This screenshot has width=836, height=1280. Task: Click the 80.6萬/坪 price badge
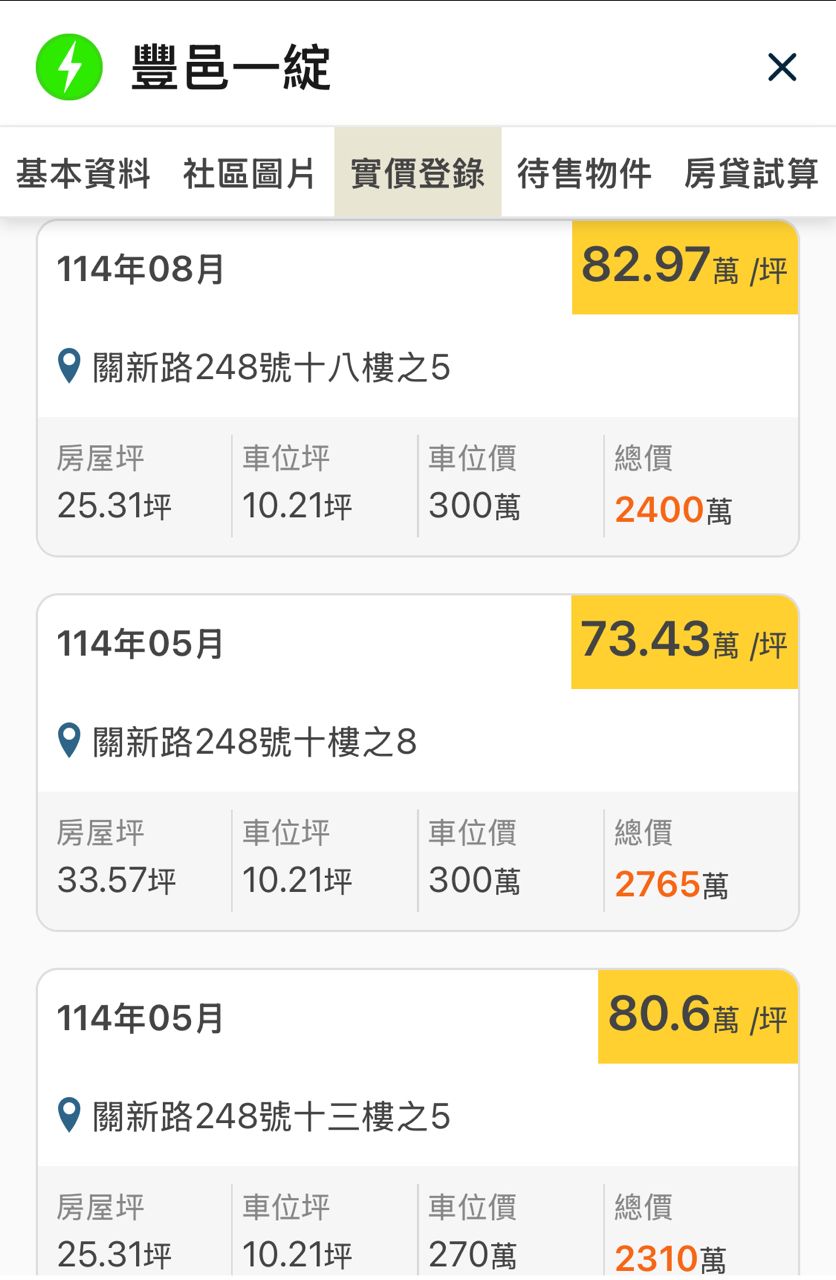[696, 1015]
